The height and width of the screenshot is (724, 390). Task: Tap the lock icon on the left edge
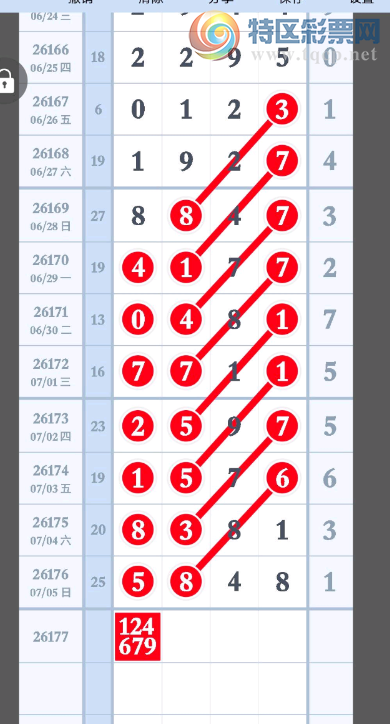[7, 81]
